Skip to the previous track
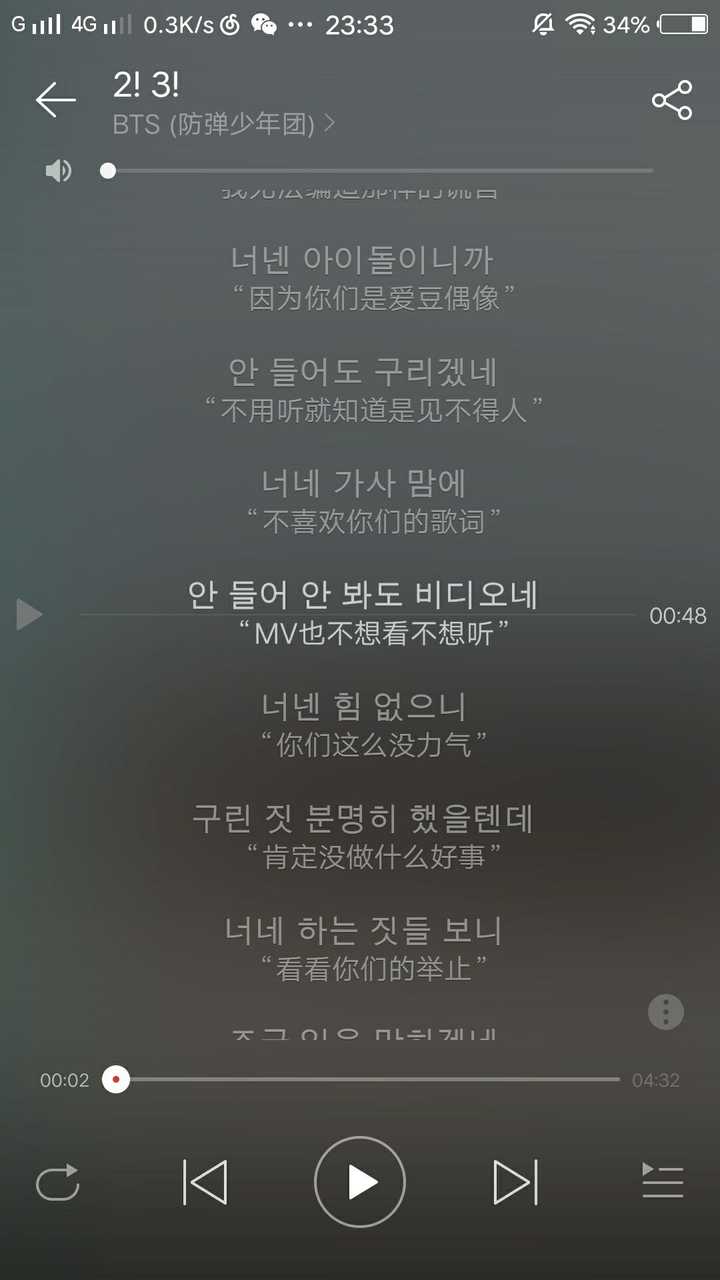 coord(205,1183)
